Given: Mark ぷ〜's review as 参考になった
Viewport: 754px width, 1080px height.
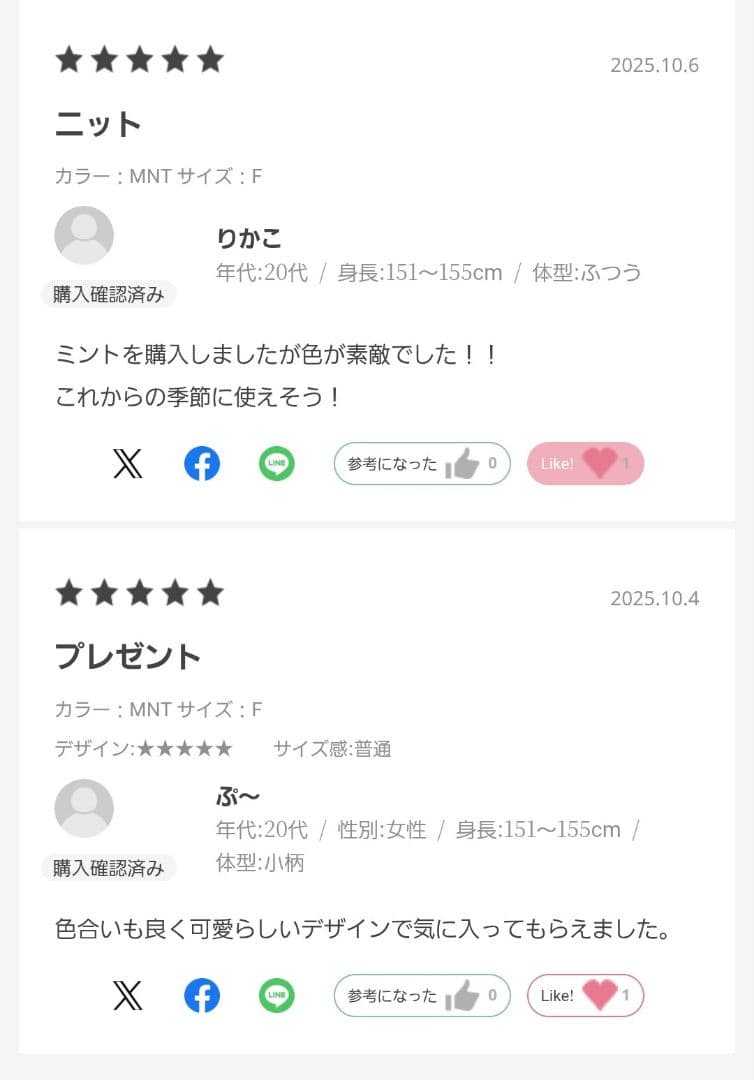Looking at the screenshot, I should click(421, 996).
